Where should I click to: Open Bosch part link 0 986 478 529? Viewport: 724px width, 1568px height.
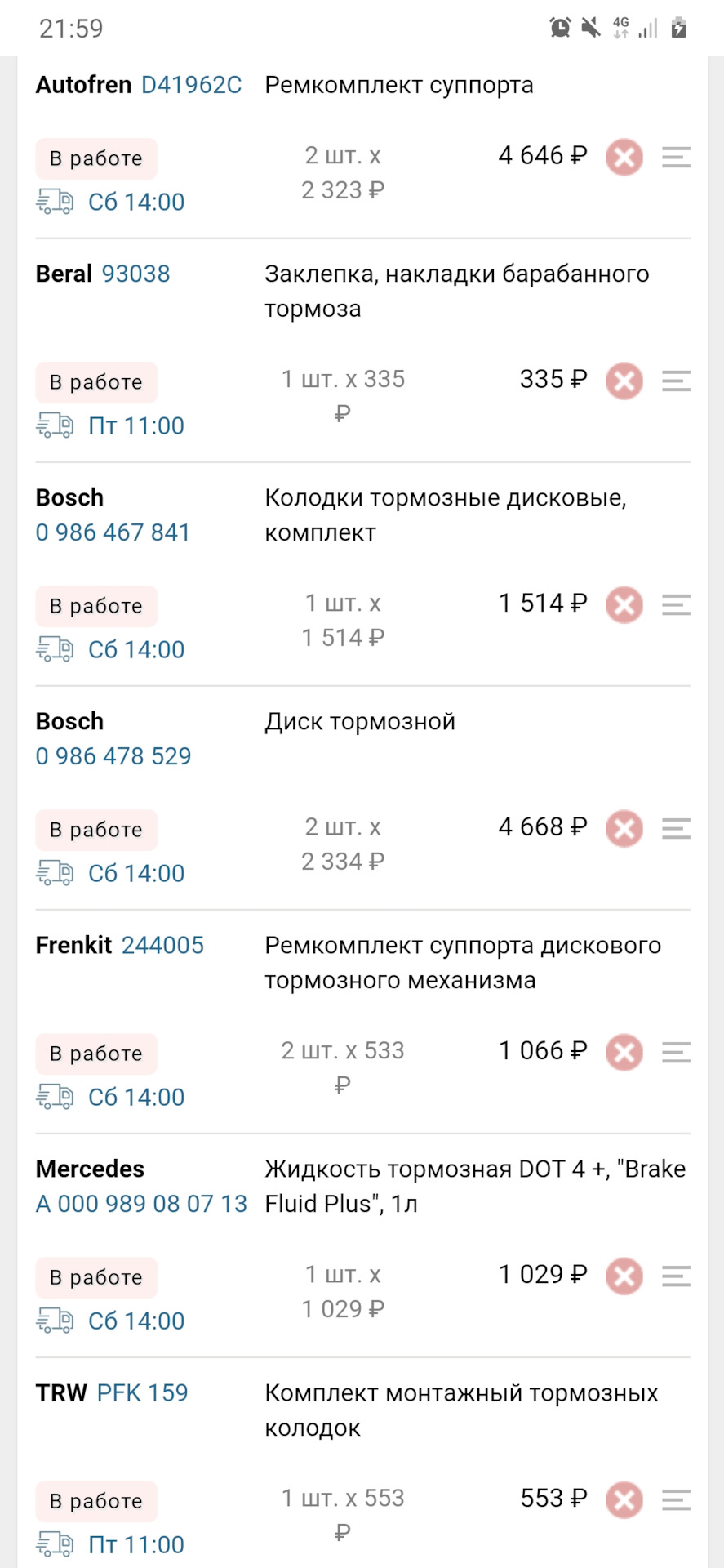(113, 756)
